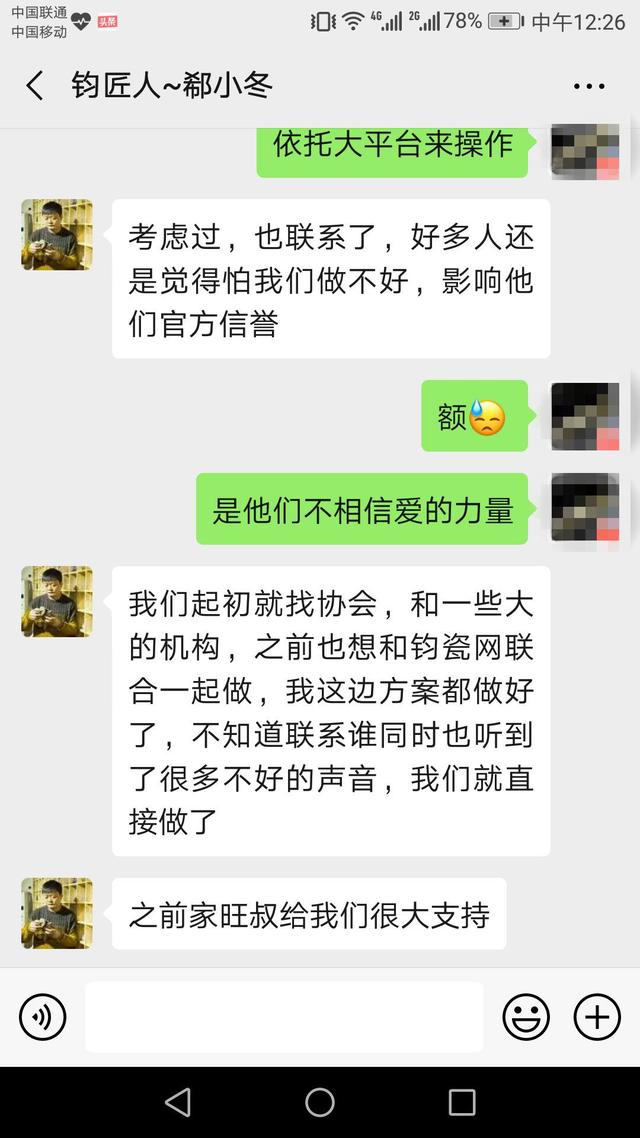Open my avatar beside 额 message

[585, 416]
